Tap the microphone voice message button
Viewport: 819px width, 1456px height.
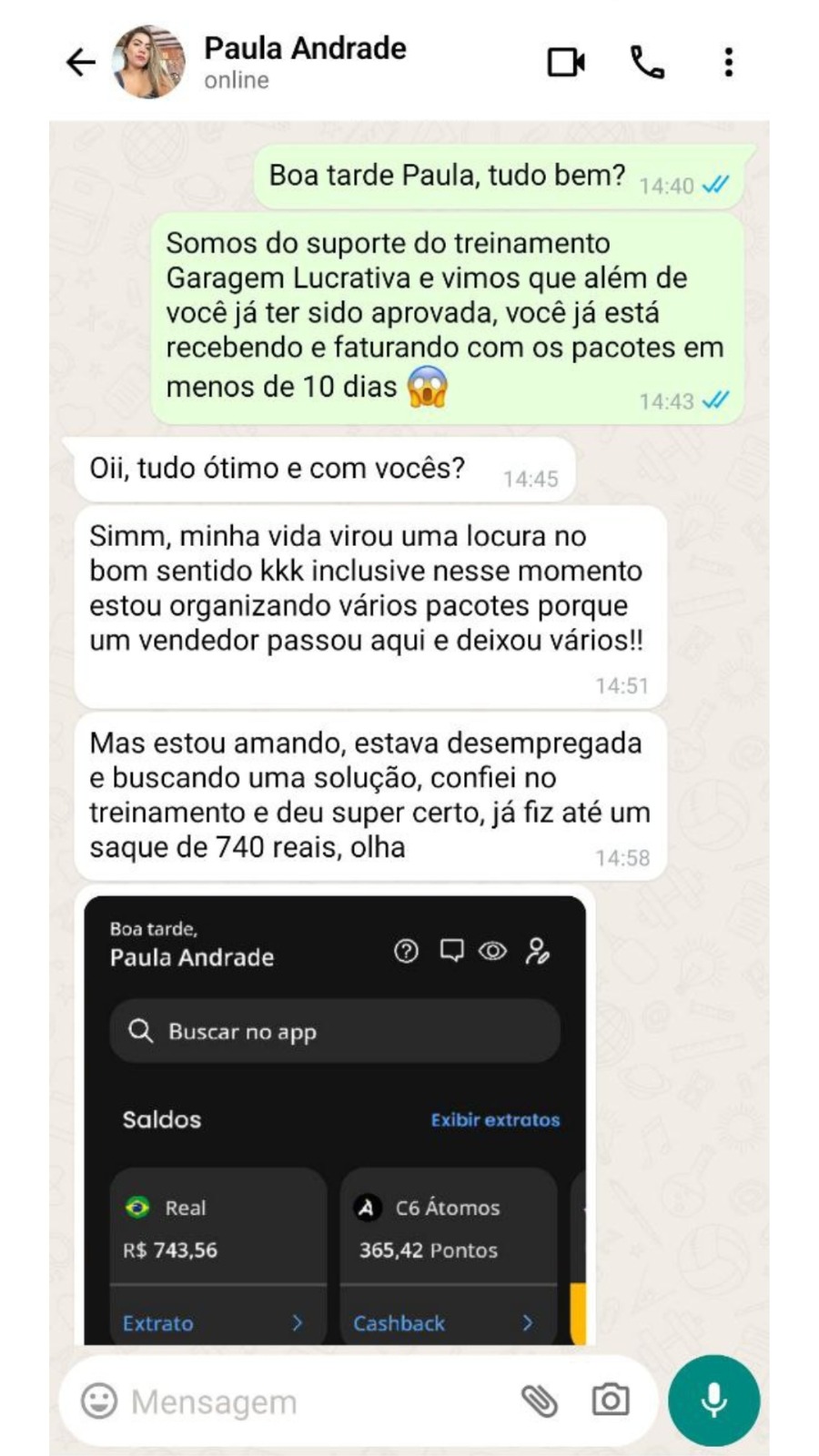pos(713,1400)
